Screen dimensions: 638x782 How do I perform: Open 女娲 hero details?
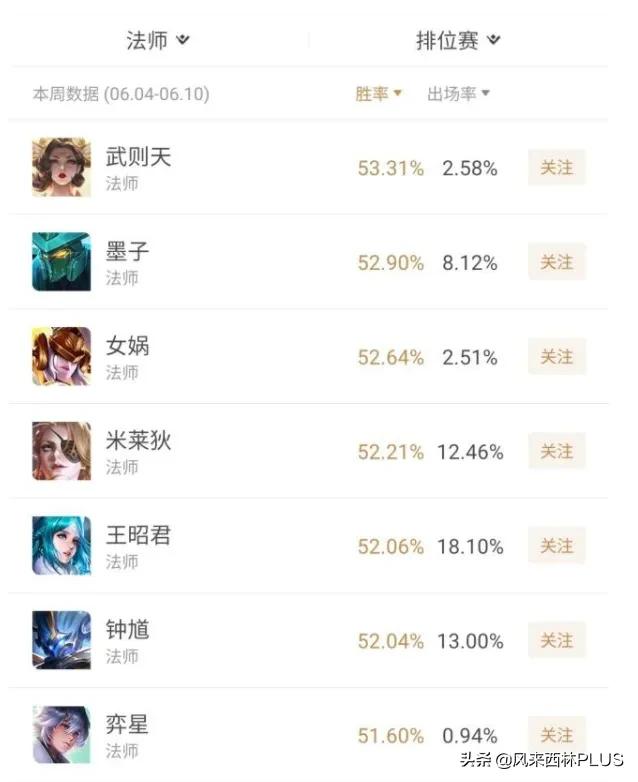point(127,347)
